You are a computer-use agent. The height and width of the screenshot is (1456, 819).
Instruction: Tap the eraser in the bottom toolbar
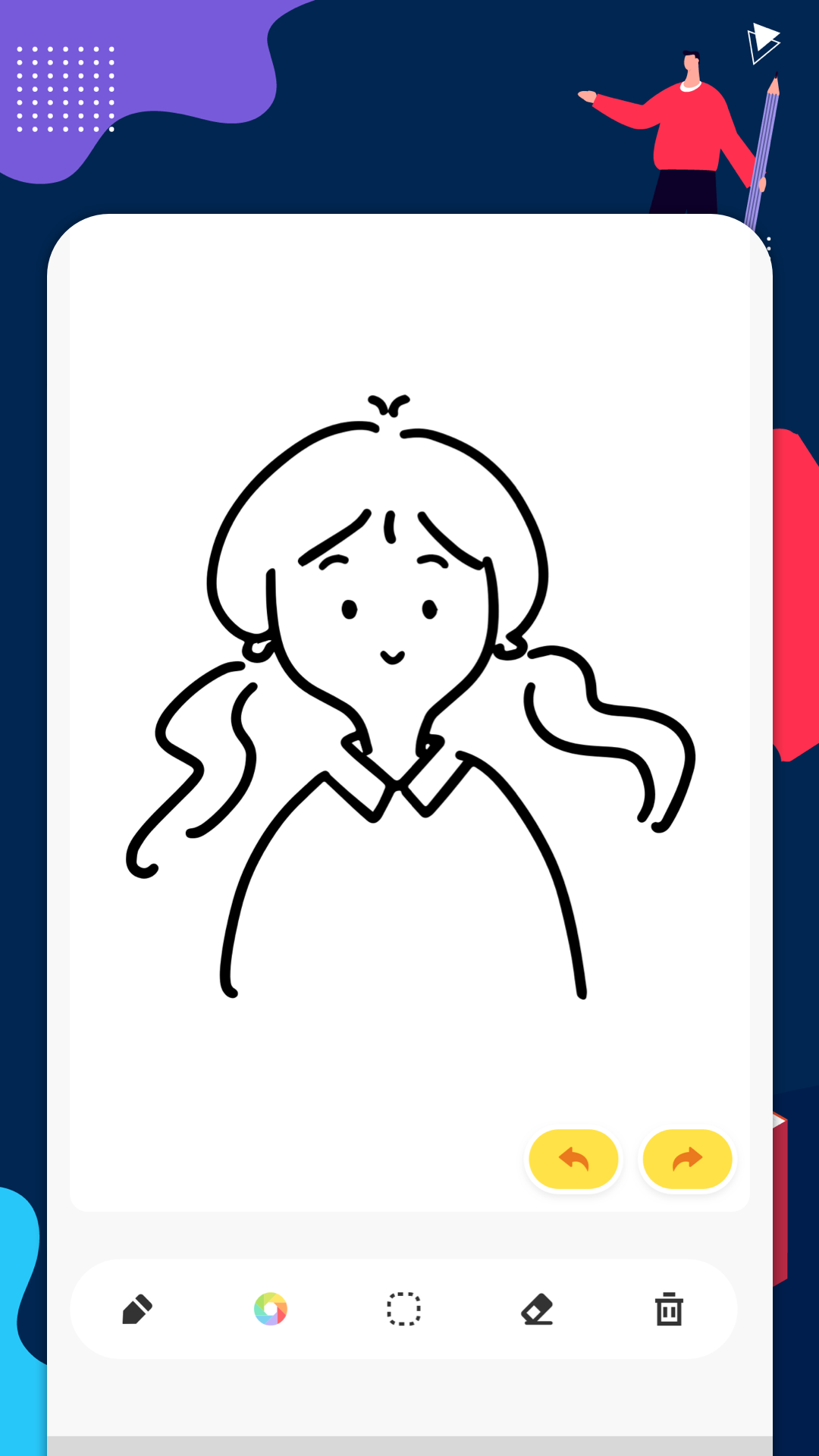(536, 1307)
